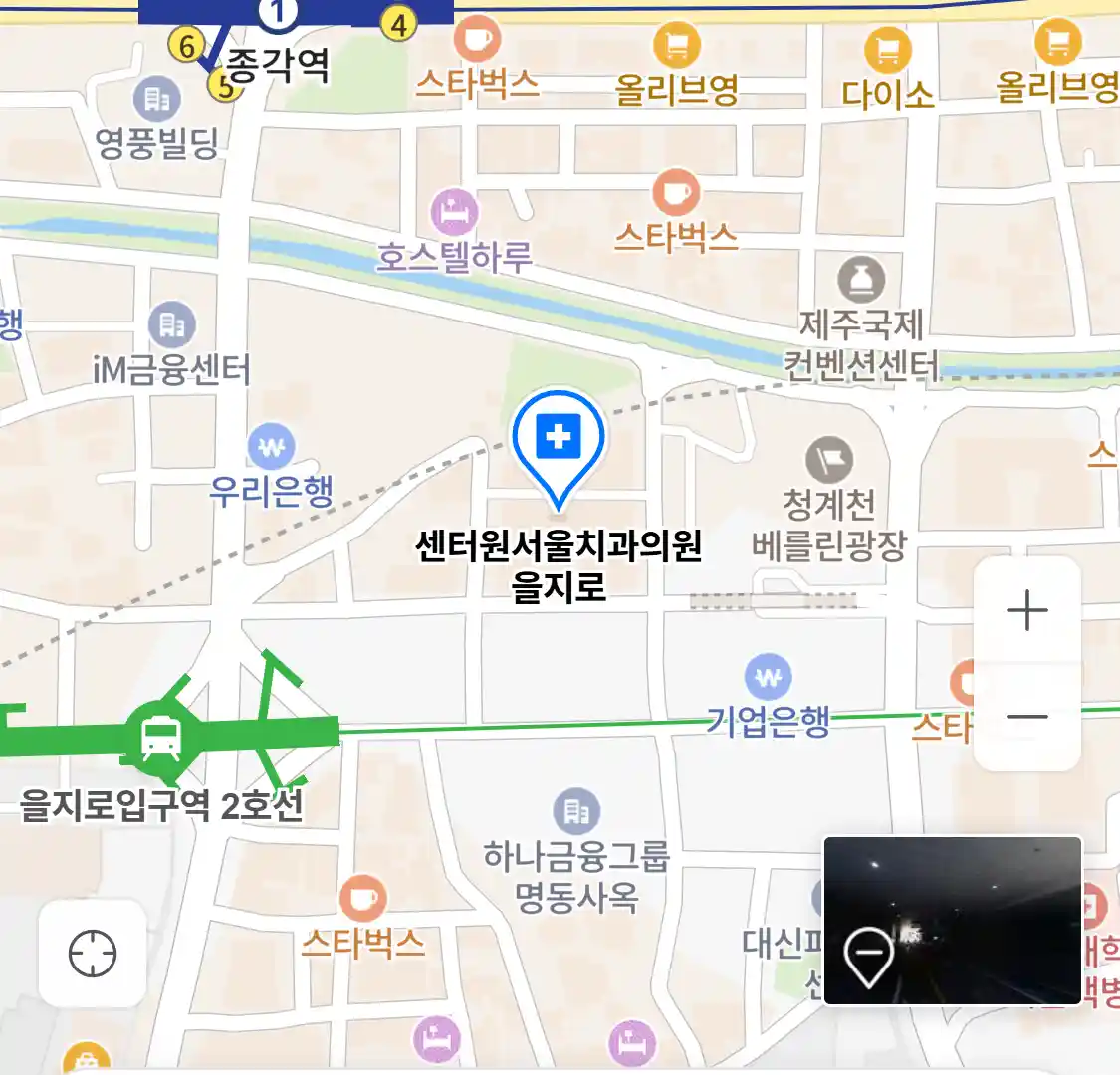View the 영풍빌딩 building marker
The height and width of the screenshot is (1075, 1120).
coord(156,99)
